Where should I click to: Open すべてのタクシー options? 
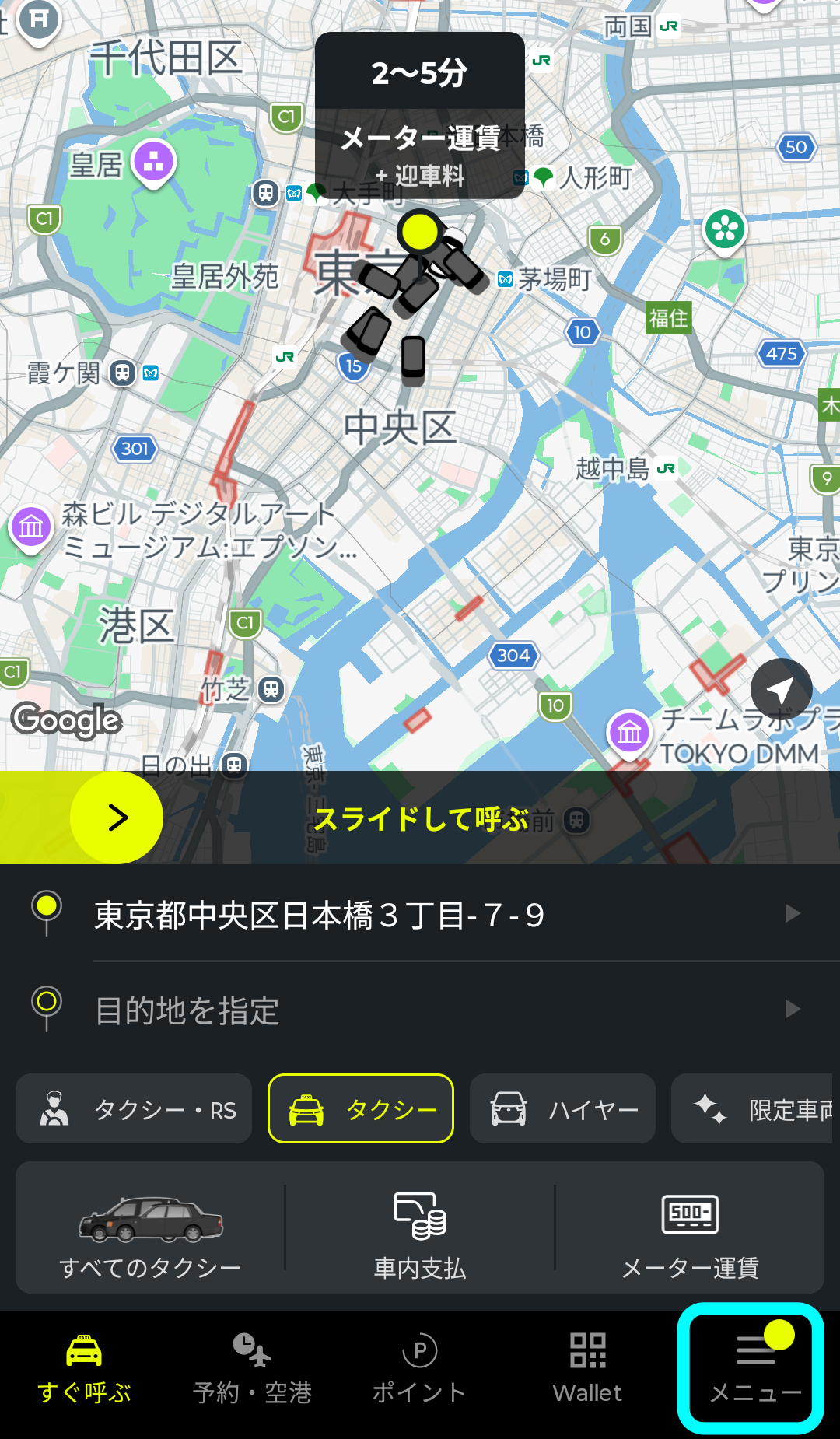click(150, 1229)
